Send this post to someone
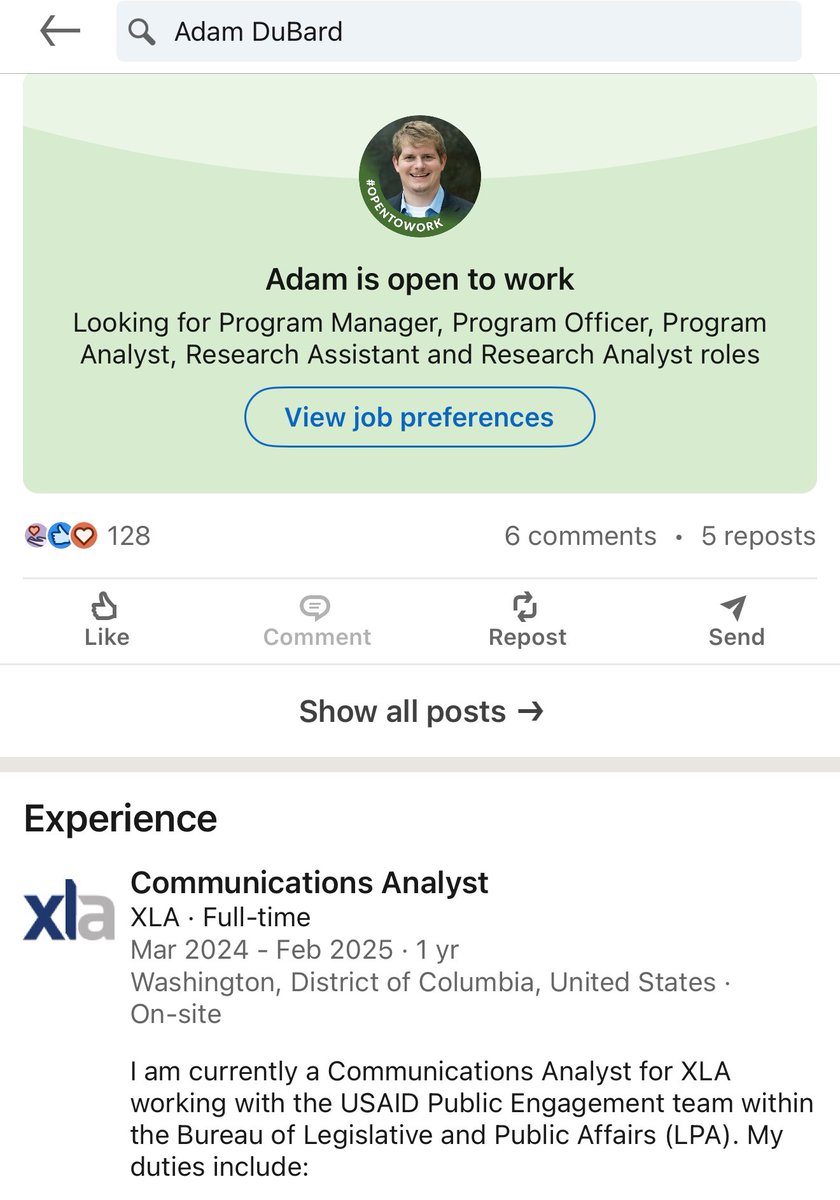Viewport: 840px width, 1200px height. (736, 620)
